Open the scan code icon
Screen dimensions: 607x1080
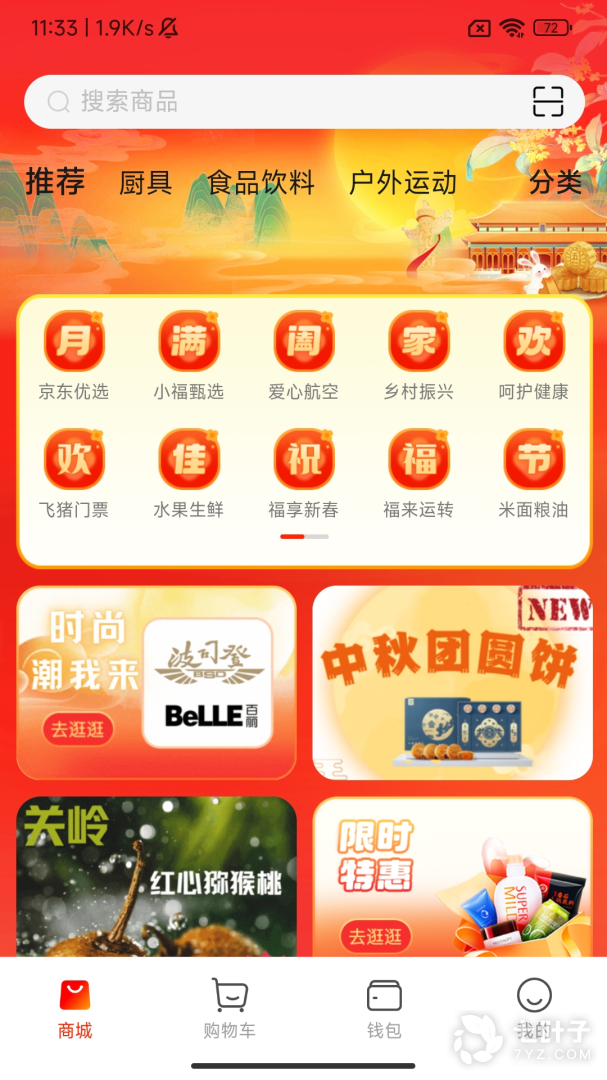(x=548, y=102)
